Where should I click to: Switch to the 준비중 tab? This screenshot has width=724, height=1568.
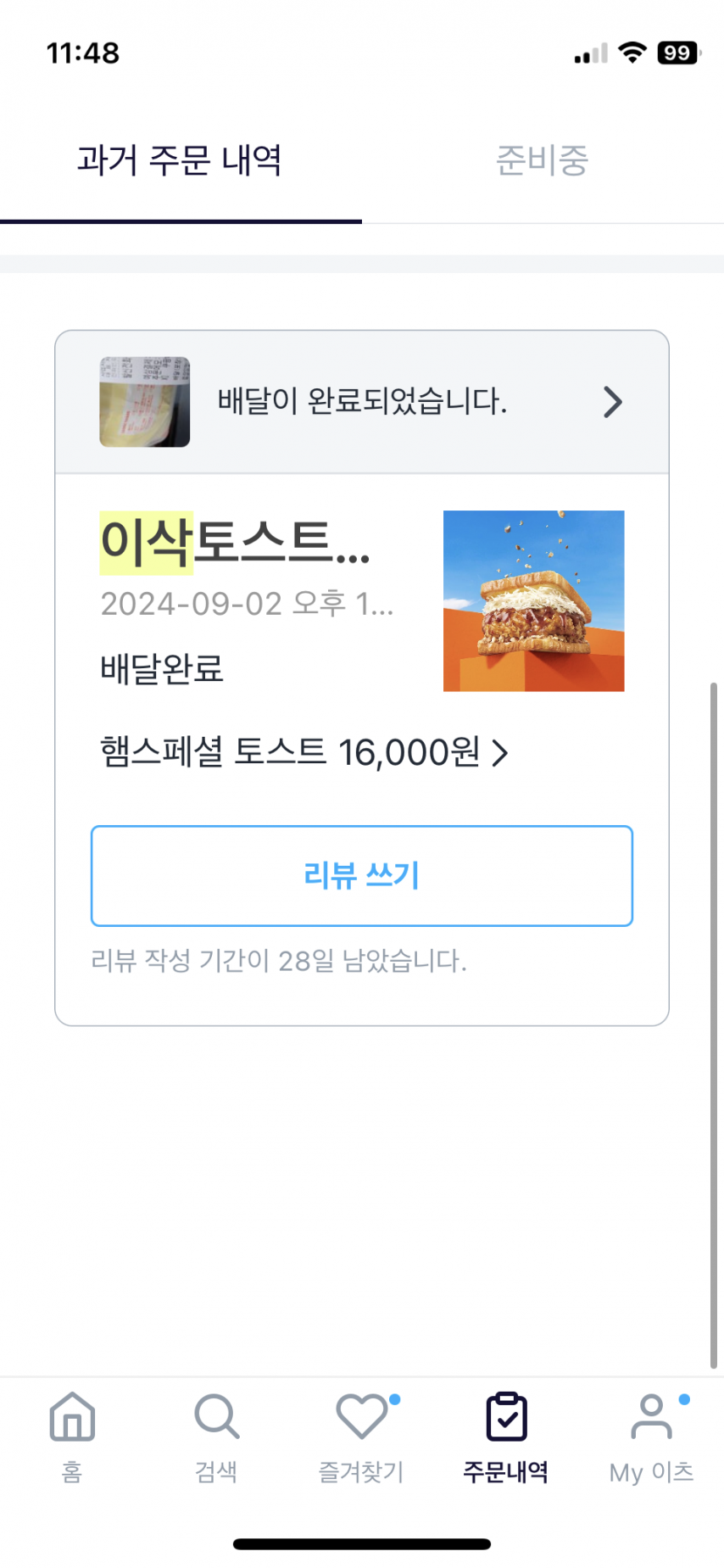542,160
